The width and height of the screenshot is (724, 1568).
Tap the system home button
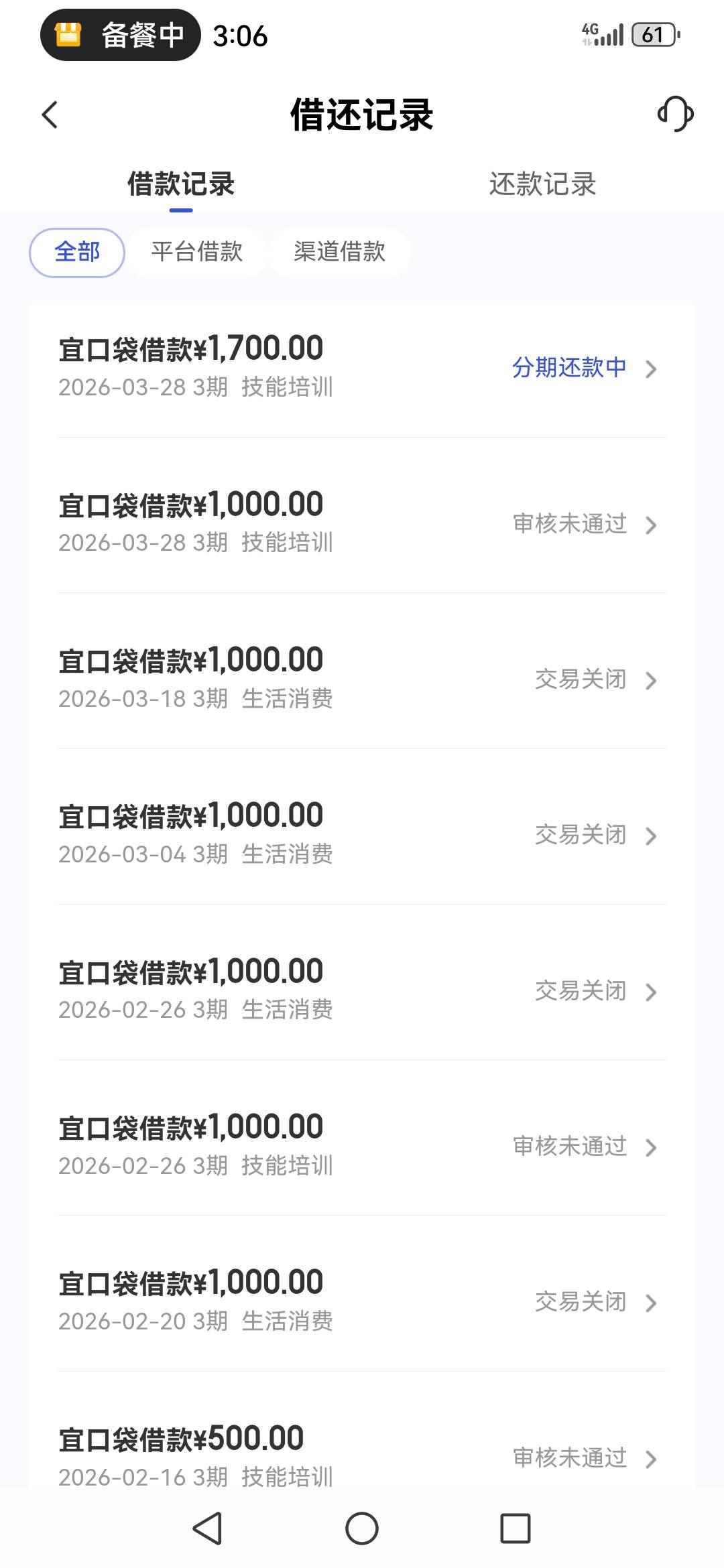[x=362, y=1528]
